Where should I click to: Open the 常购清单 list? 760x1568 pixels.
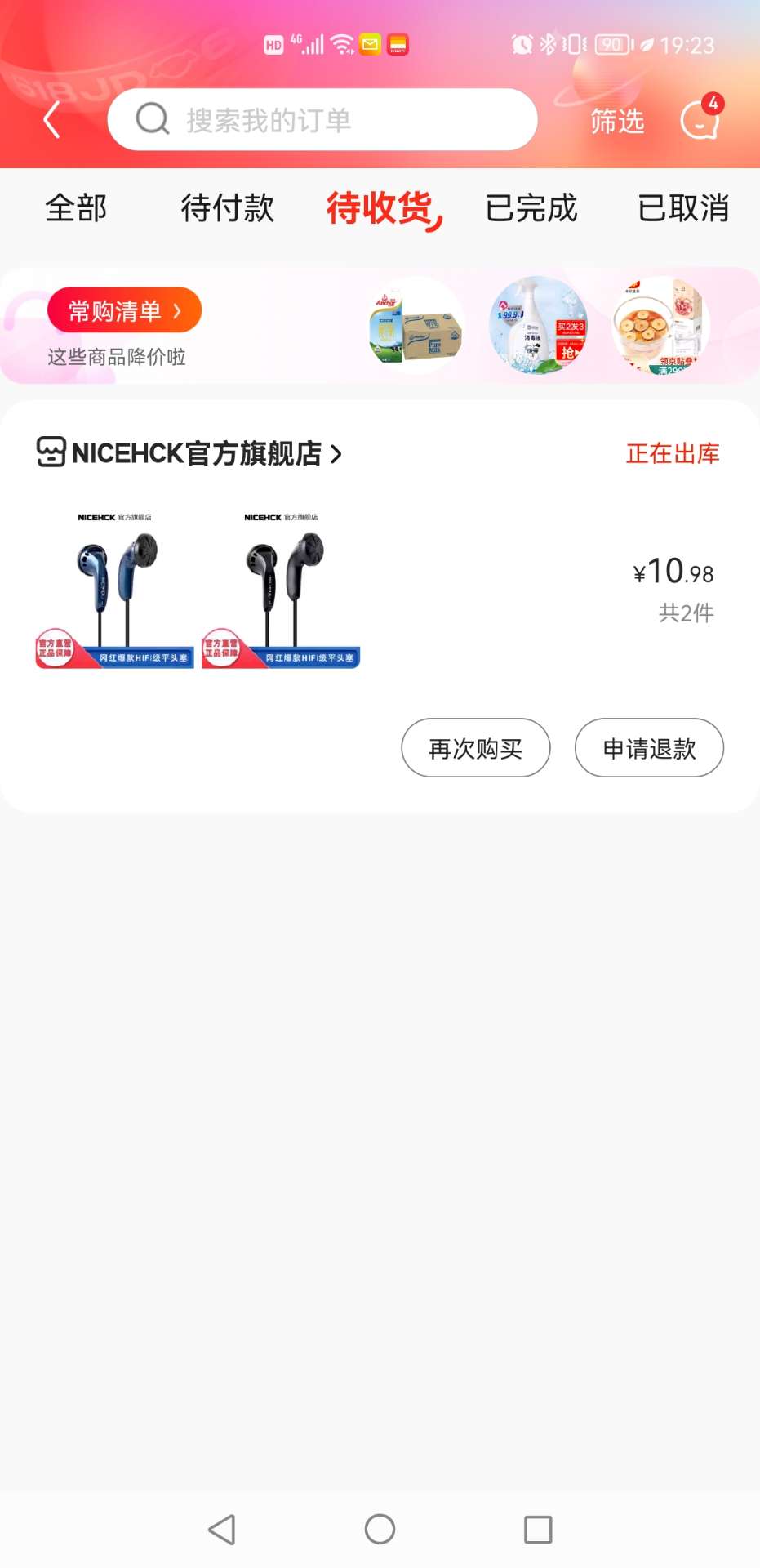pyautogui.click(x=124, y=310)
